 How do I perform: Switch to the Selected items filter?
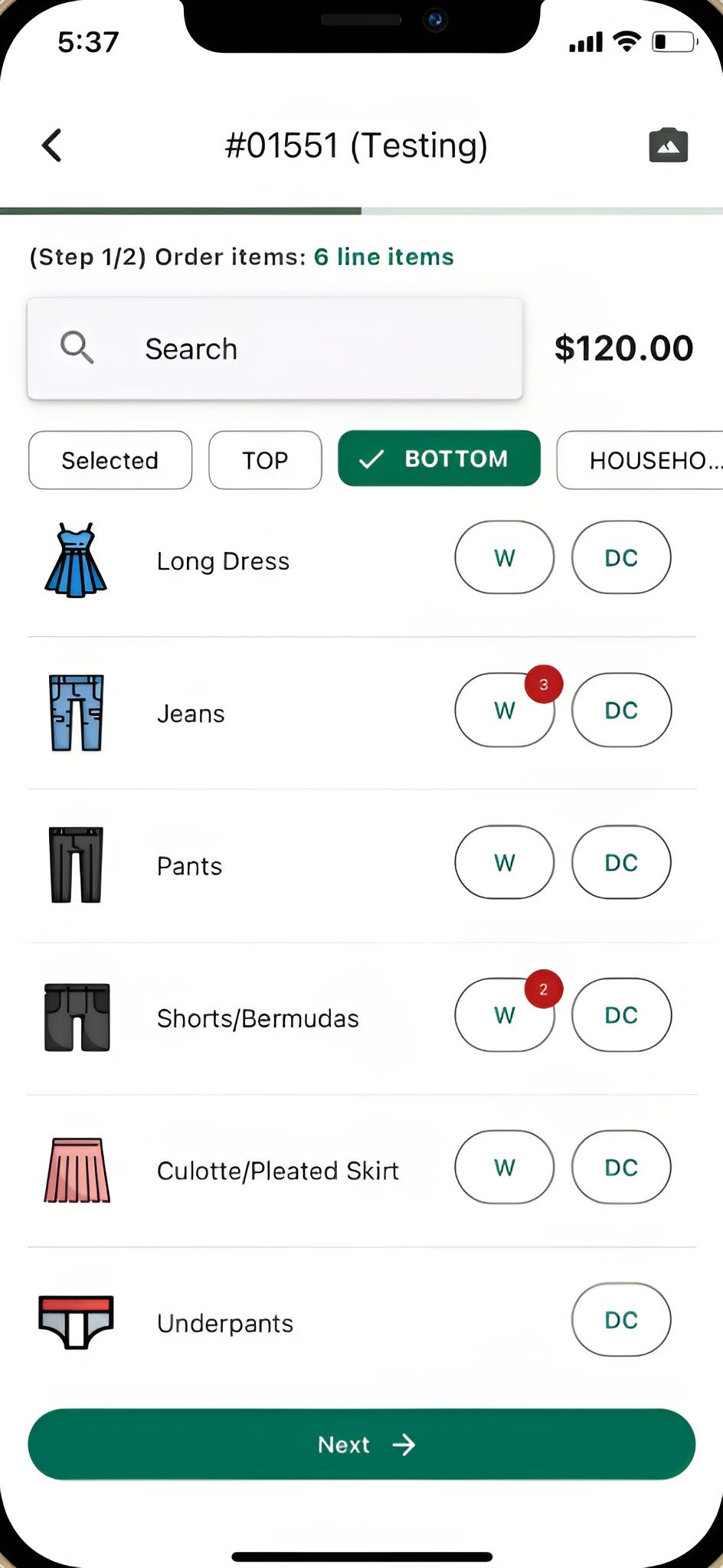[110, 460]
